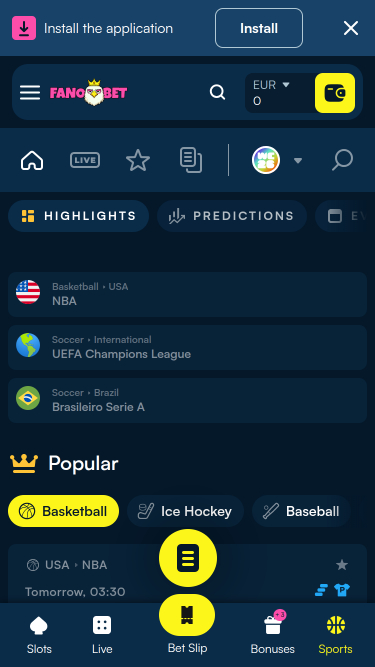Filter popular by Ice Hockey
The image size is (375, 667).
[x=185, y=511]
